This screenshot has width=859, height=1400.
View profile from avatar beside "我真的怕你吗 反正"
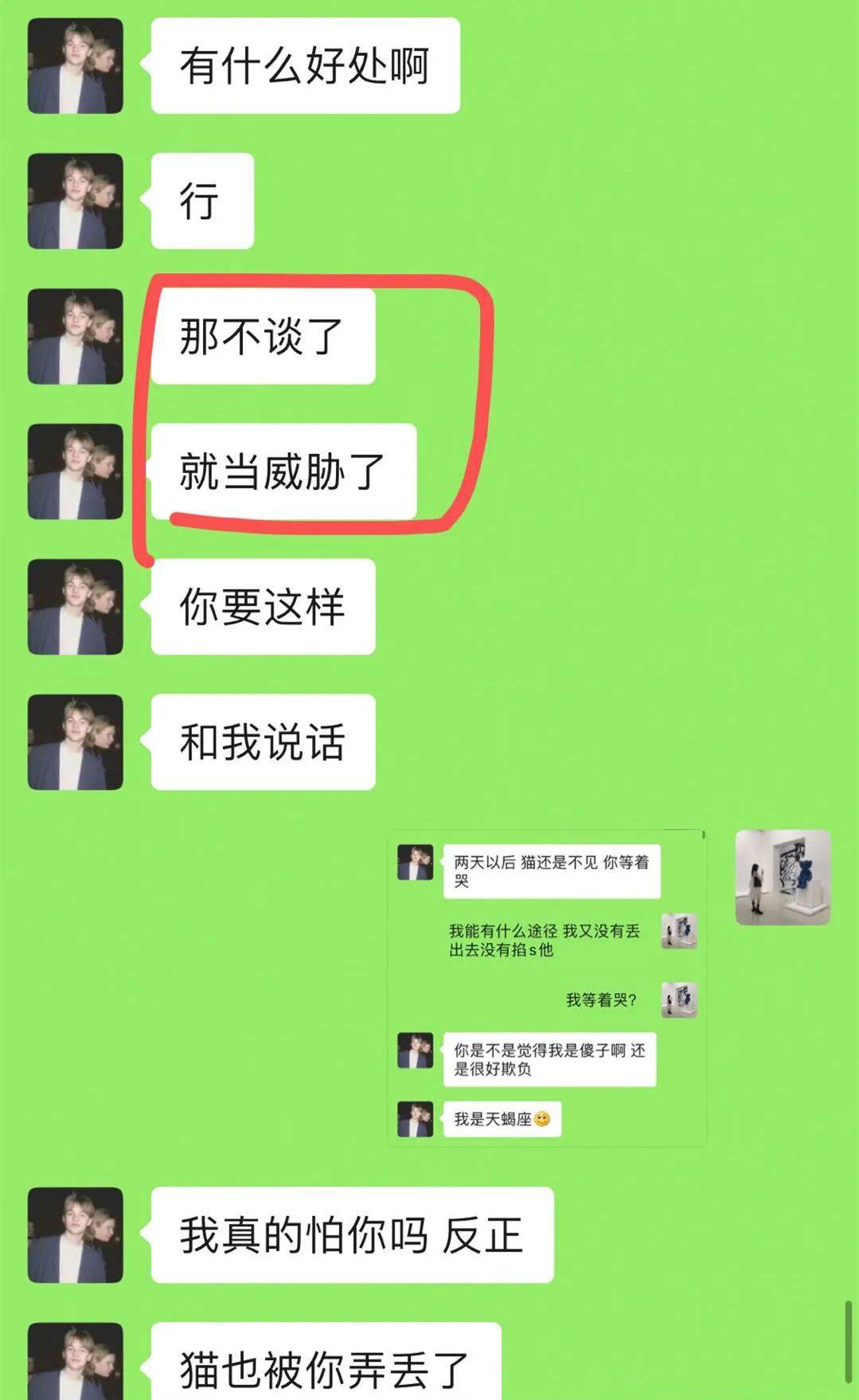76,1234
